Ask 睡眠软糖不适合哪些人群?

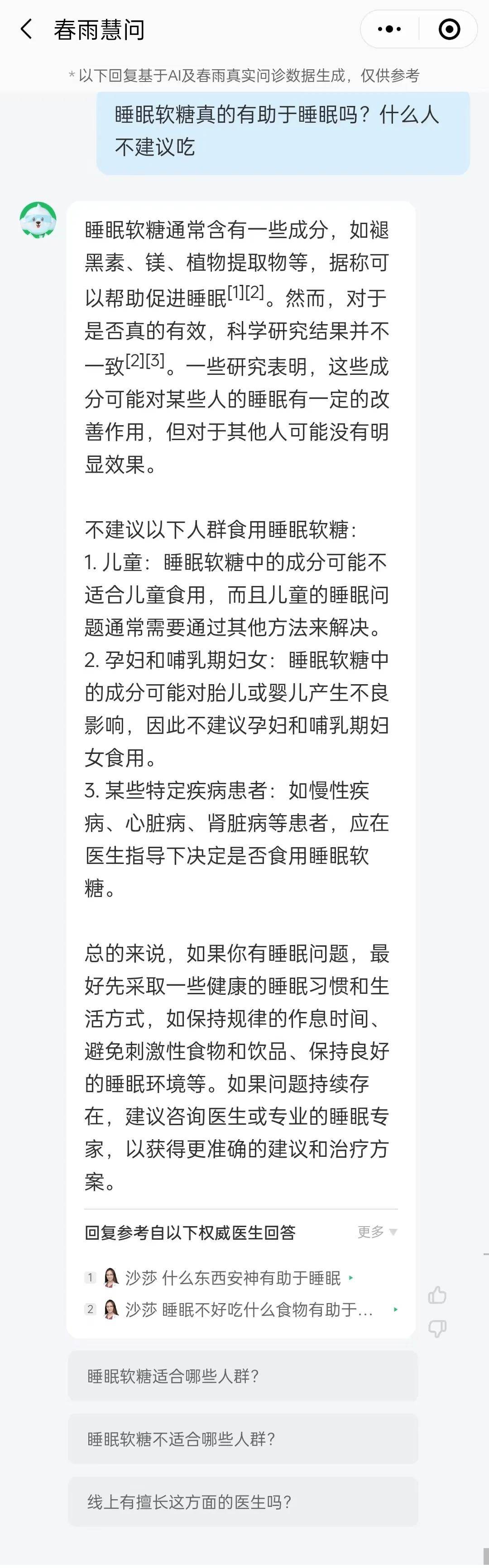242,1439
